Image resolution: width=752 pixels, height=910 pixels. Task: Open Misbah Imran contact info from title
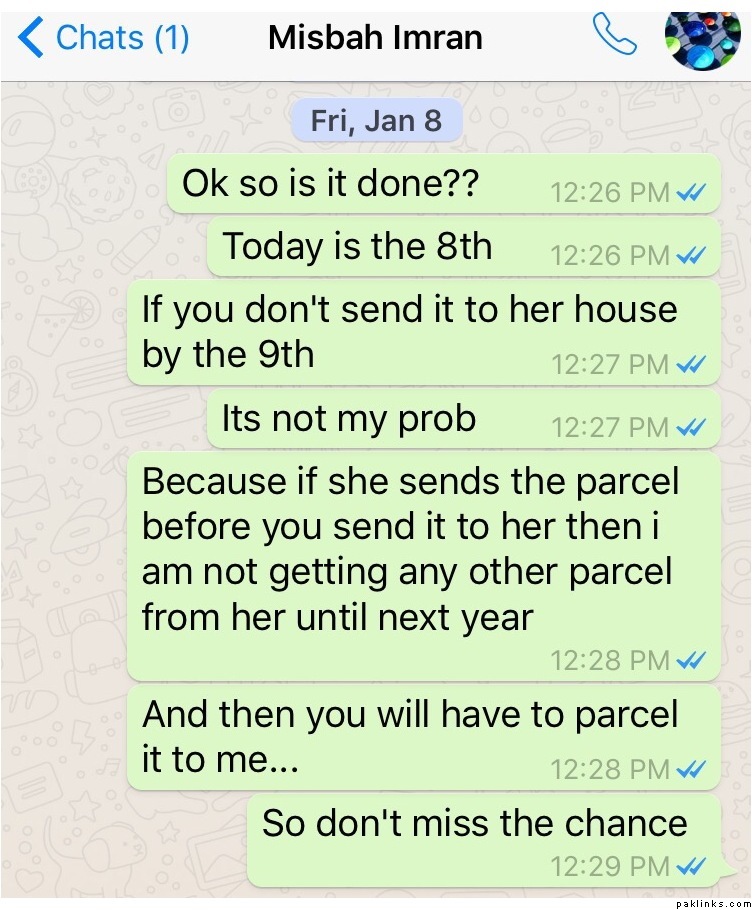point(375,38)
